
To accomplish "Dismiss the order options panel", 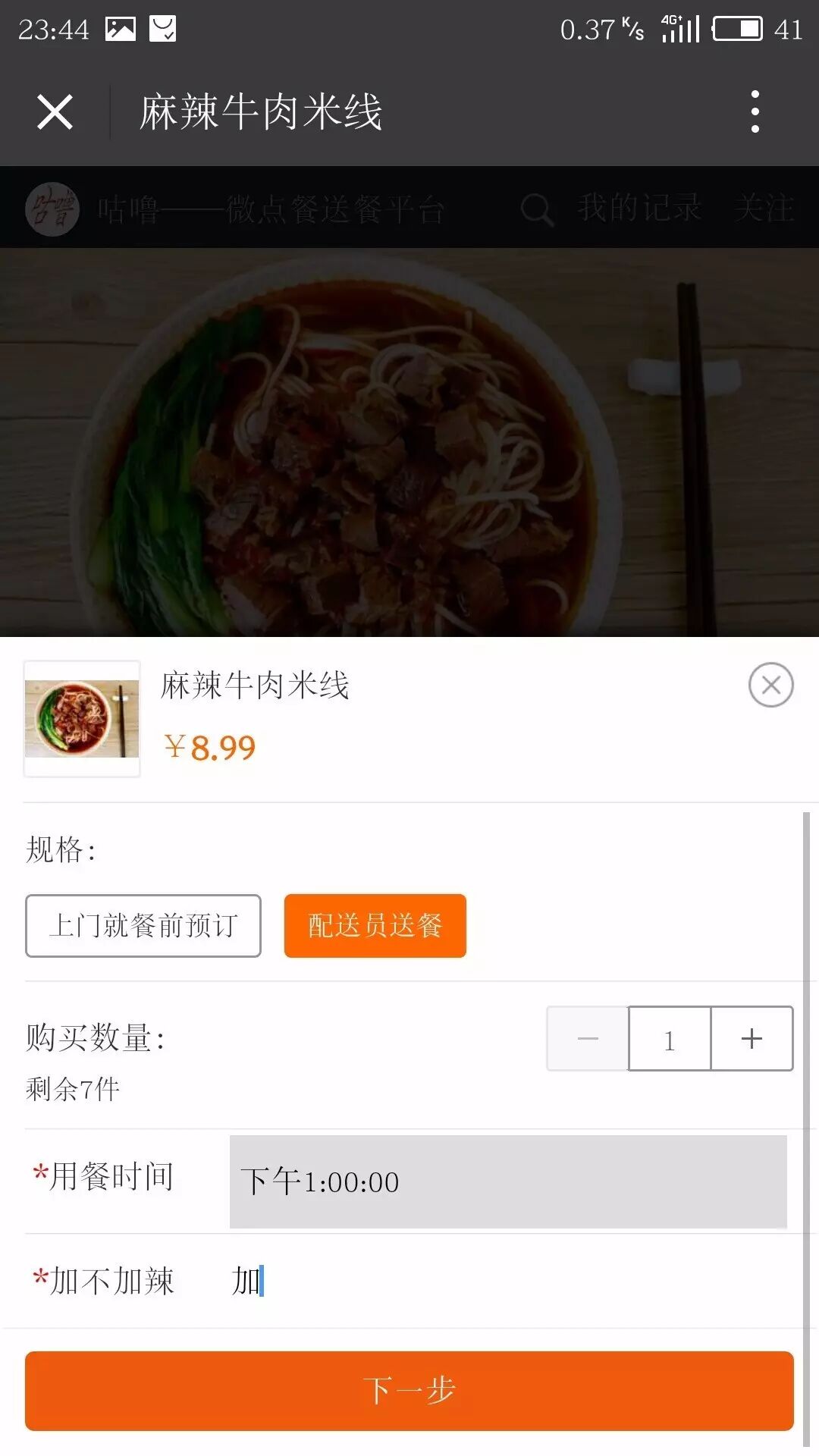I will [x=770, y=685].
